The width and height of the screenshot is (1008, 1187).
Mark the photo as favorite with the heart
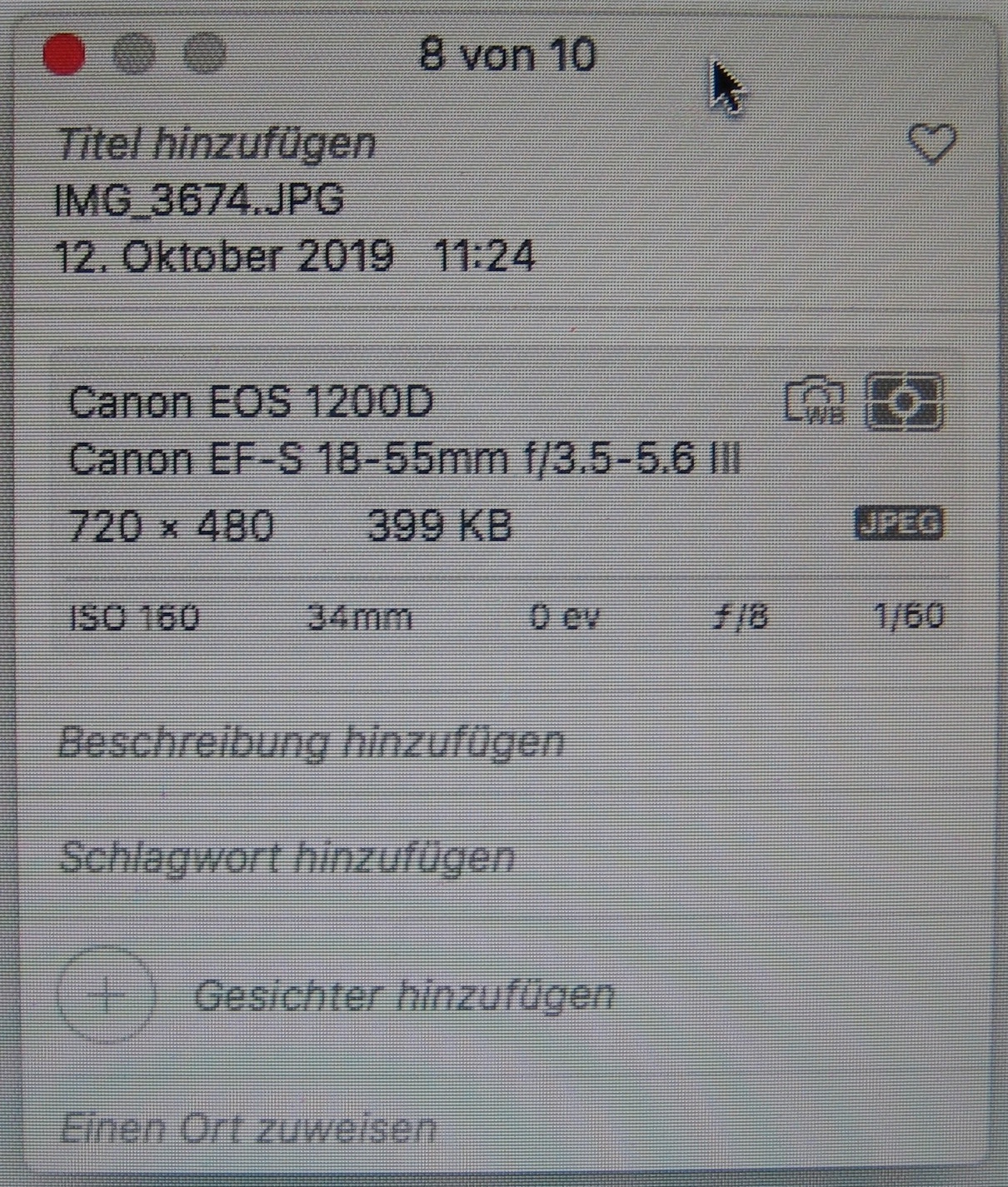coord(931,144)
